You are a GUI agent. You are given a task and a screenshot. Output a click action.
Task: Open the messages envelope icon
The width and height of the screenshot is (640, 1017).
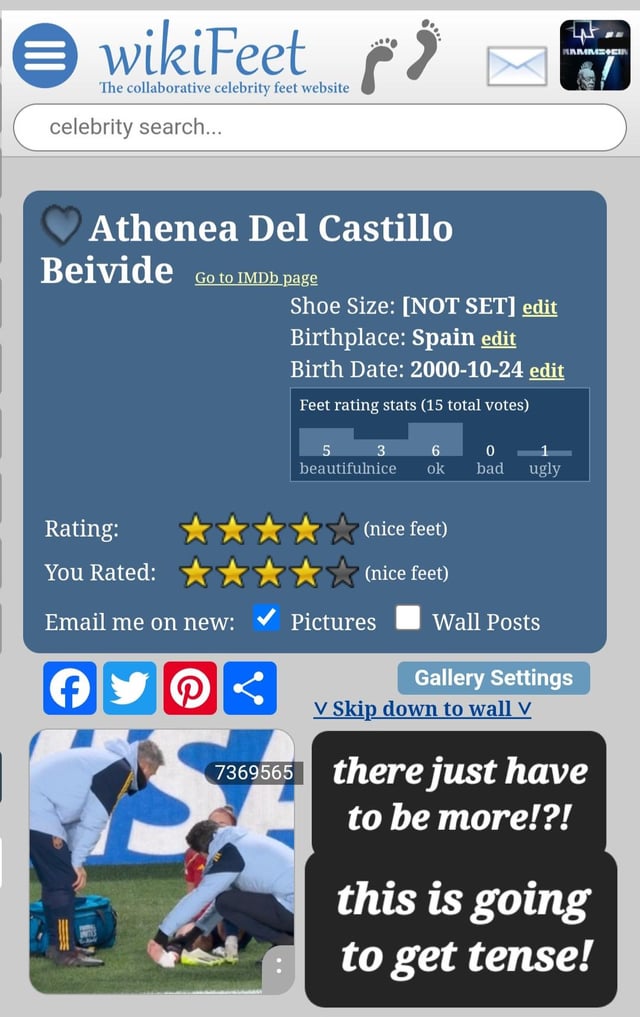click(x=516, y=67)
